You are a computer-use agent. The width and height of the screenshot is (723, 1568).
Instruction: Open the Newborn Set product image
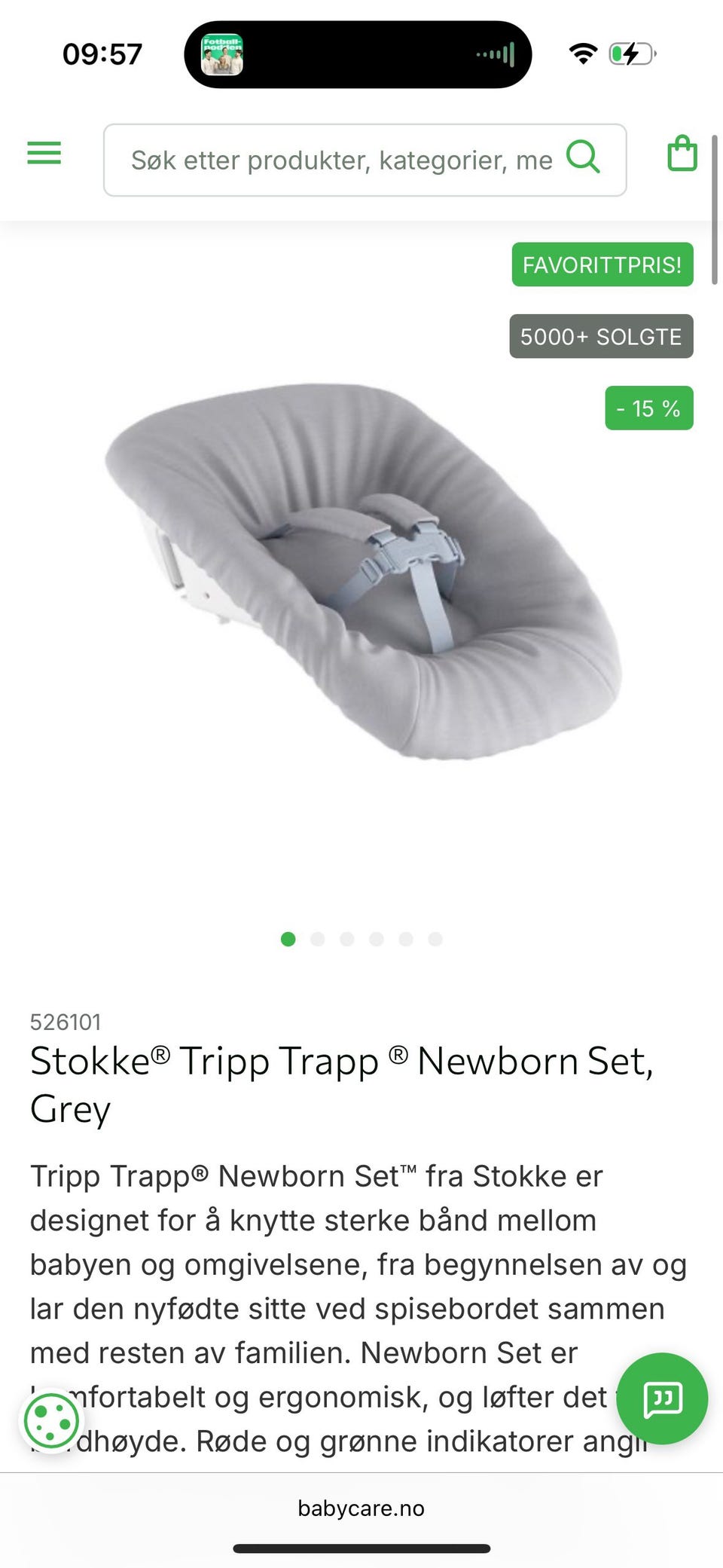[363, 570]
